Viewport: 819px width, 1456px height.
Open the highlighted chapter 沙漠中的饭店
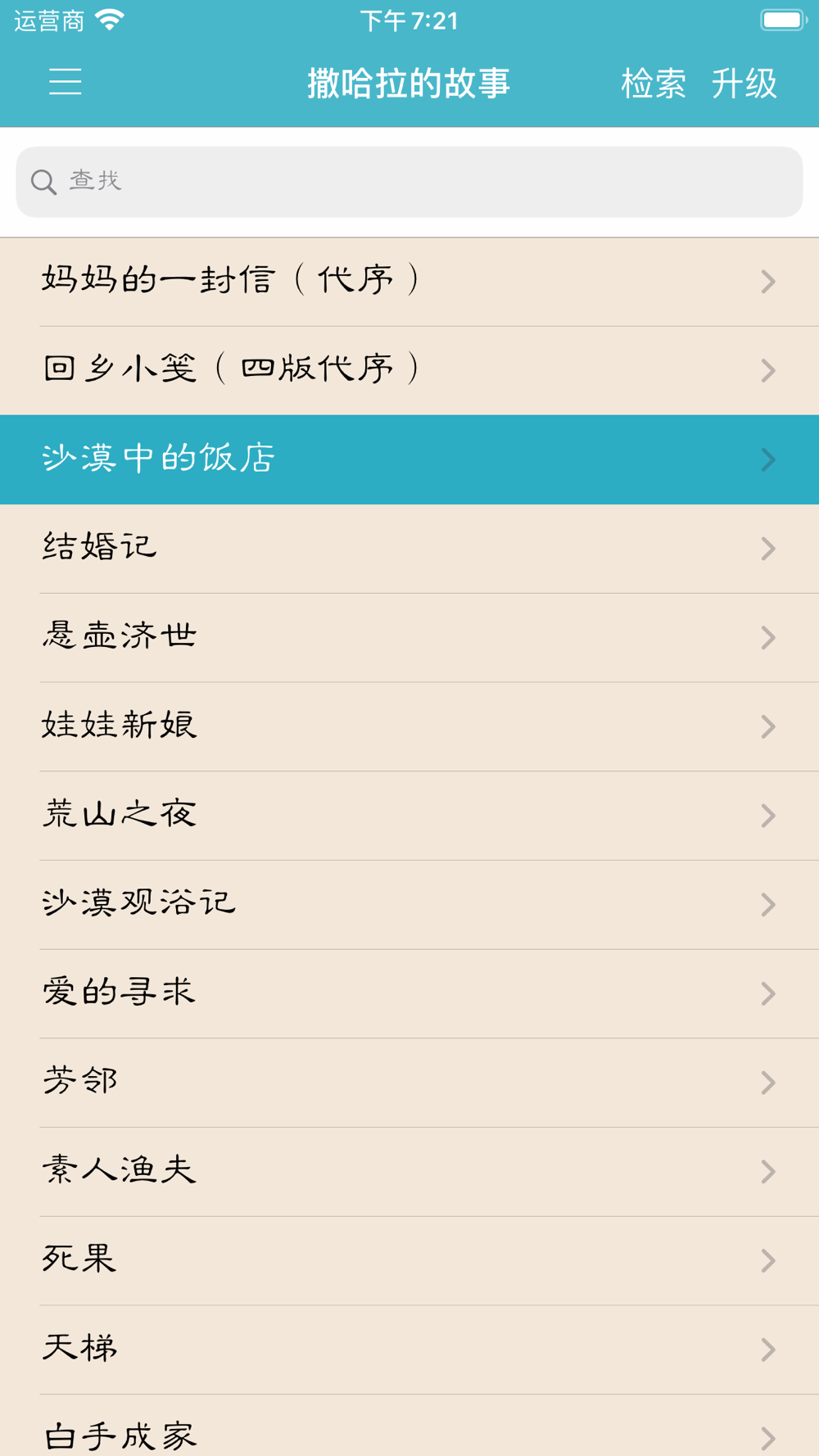[409, 459]
